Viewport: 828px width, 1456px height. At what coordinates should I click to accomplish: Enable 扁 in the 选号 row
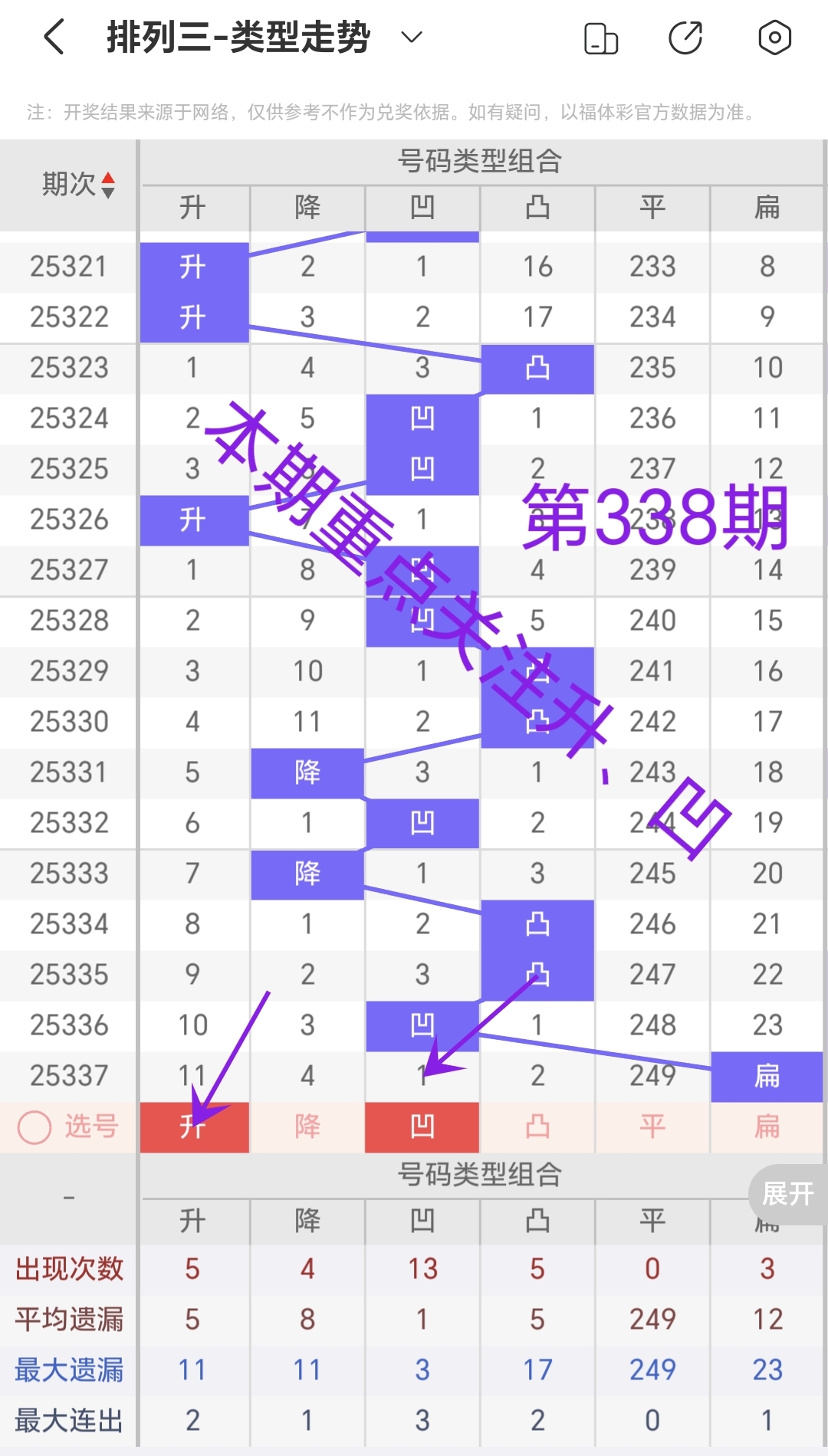point(767,1126)
